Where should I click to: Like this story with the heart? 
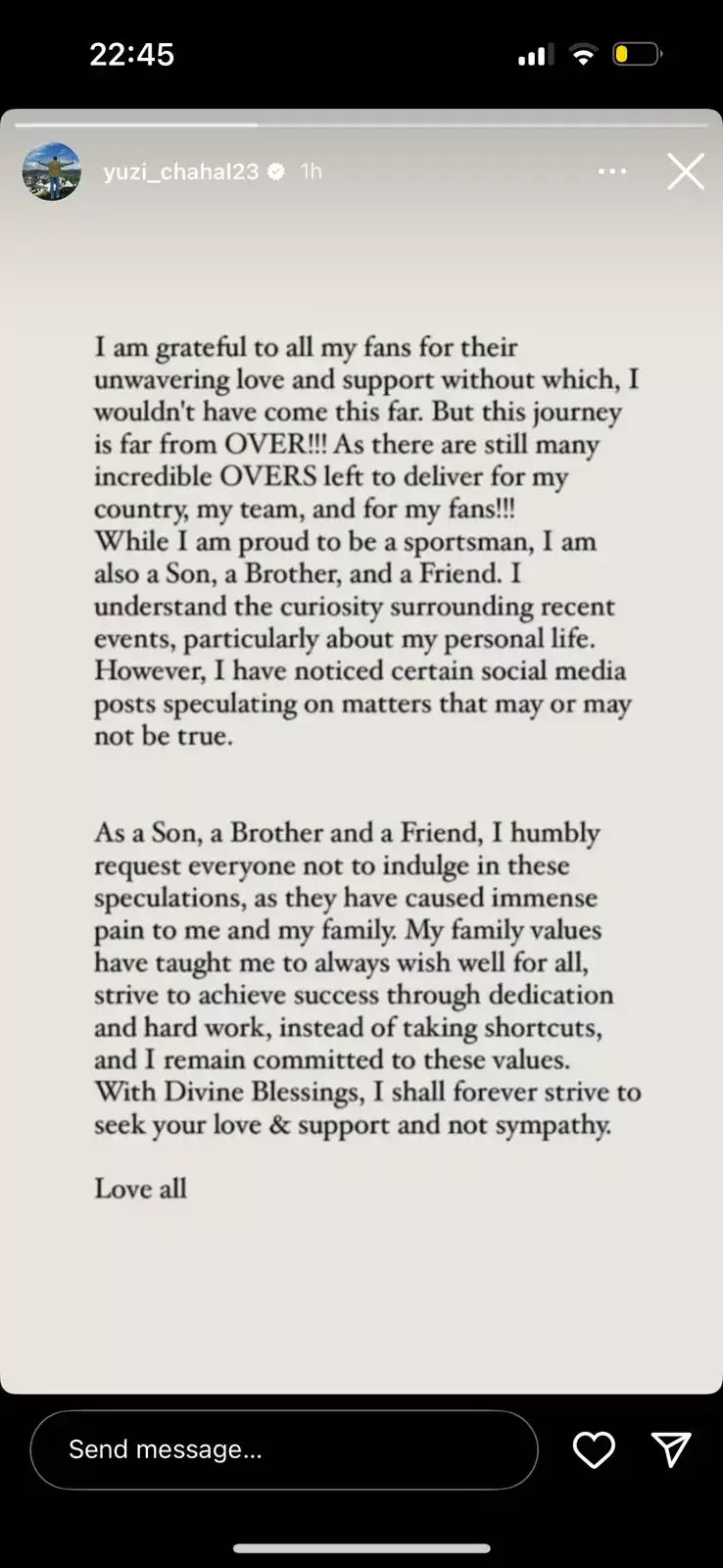pyautogui.click(x=594, y=1449)
